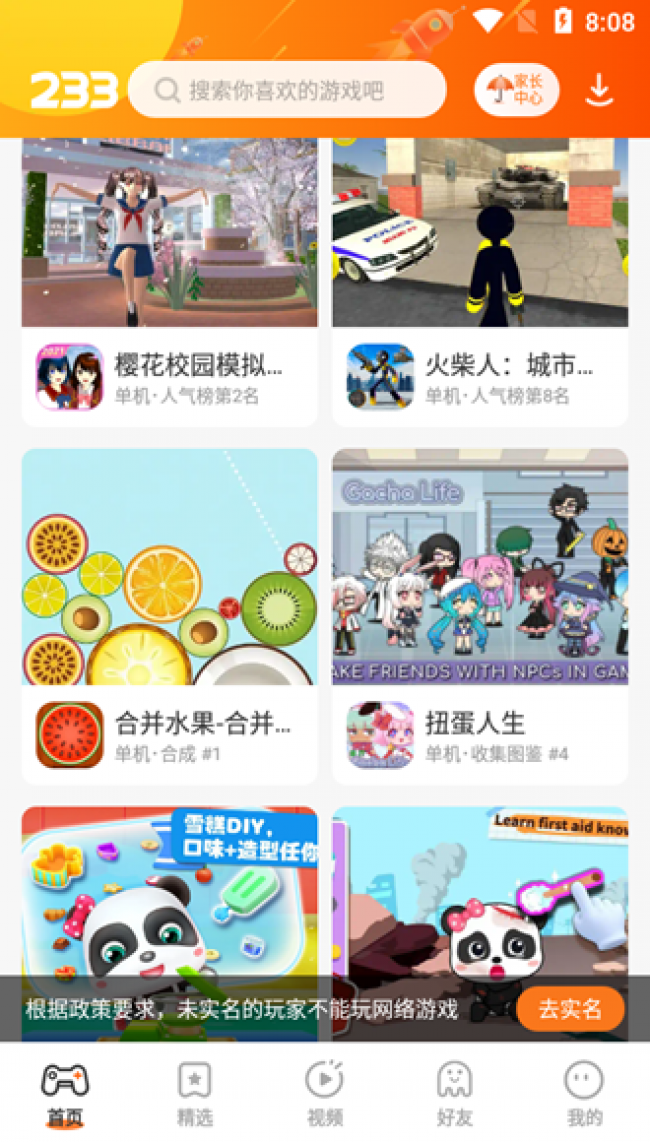Switch to the 好友 tab
650x1142 pixels.
454,1093
